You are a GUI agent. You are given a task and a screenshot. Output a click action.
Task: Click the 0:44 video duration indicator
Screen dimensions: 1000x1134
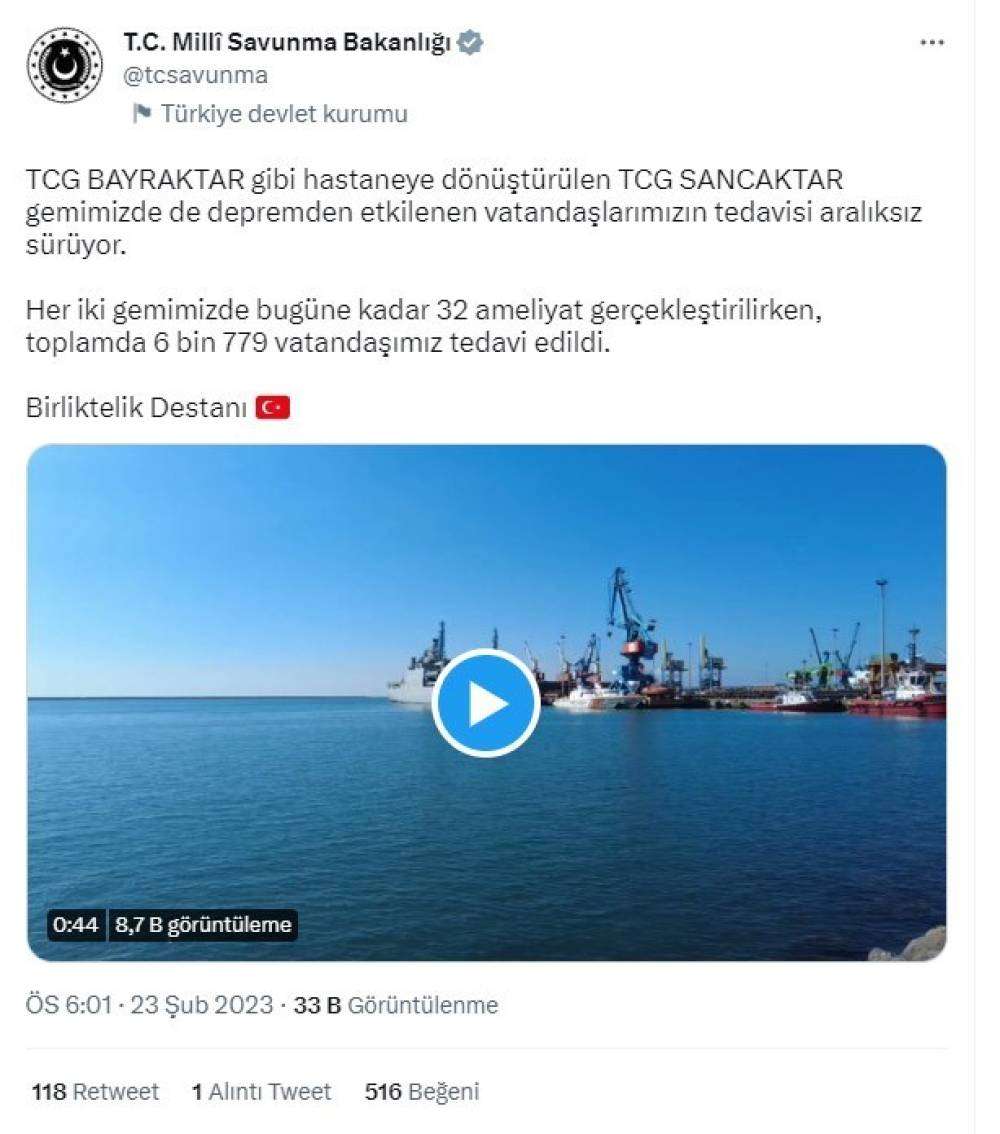pyautogui.click(x=76, y=924)
